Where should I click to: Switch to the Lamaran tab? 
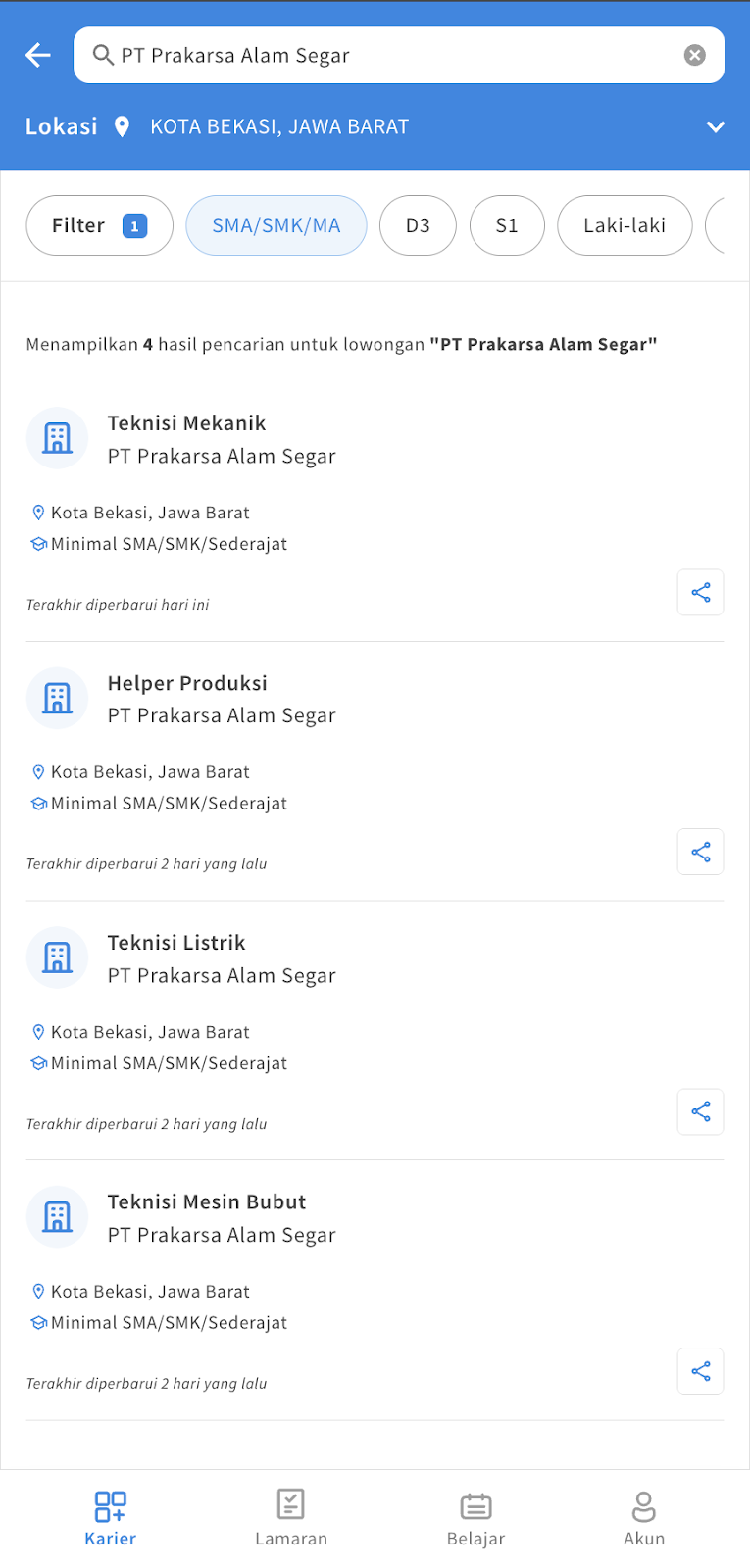click(x=291, y=1518)
